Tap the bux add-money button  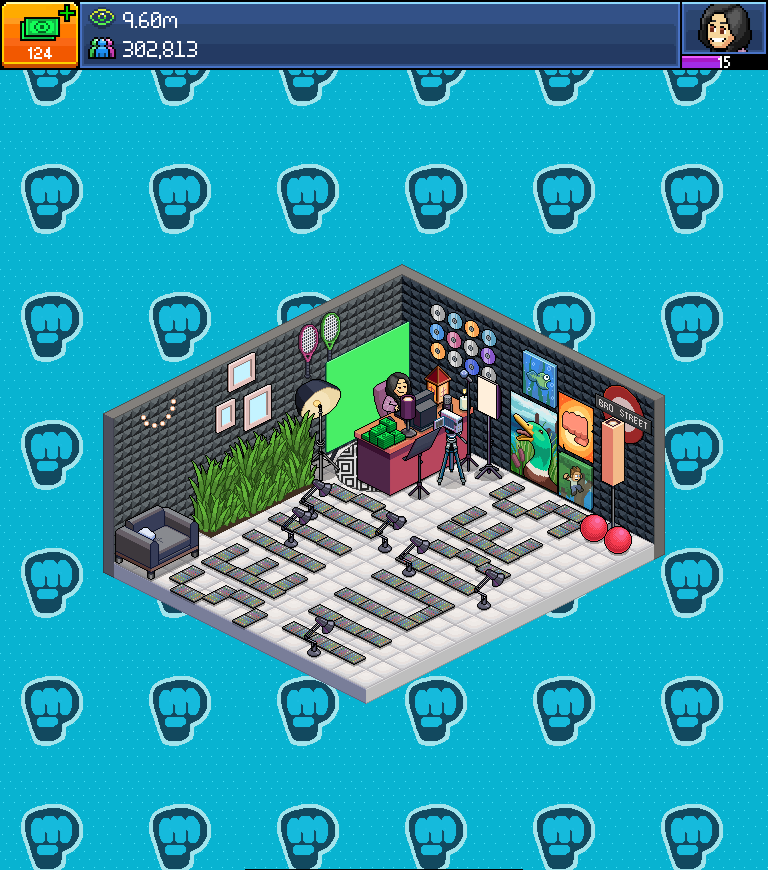coord(39,34)
